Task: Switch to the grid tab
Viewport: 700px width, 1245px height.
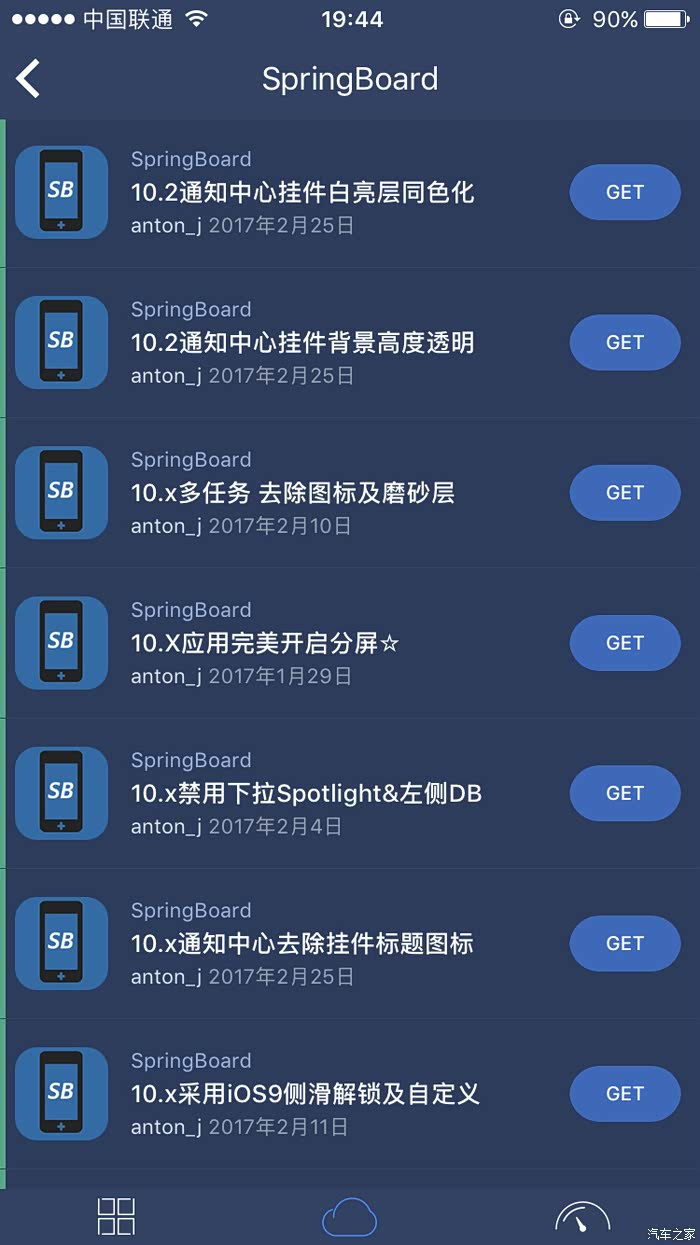Action: 116,1216
